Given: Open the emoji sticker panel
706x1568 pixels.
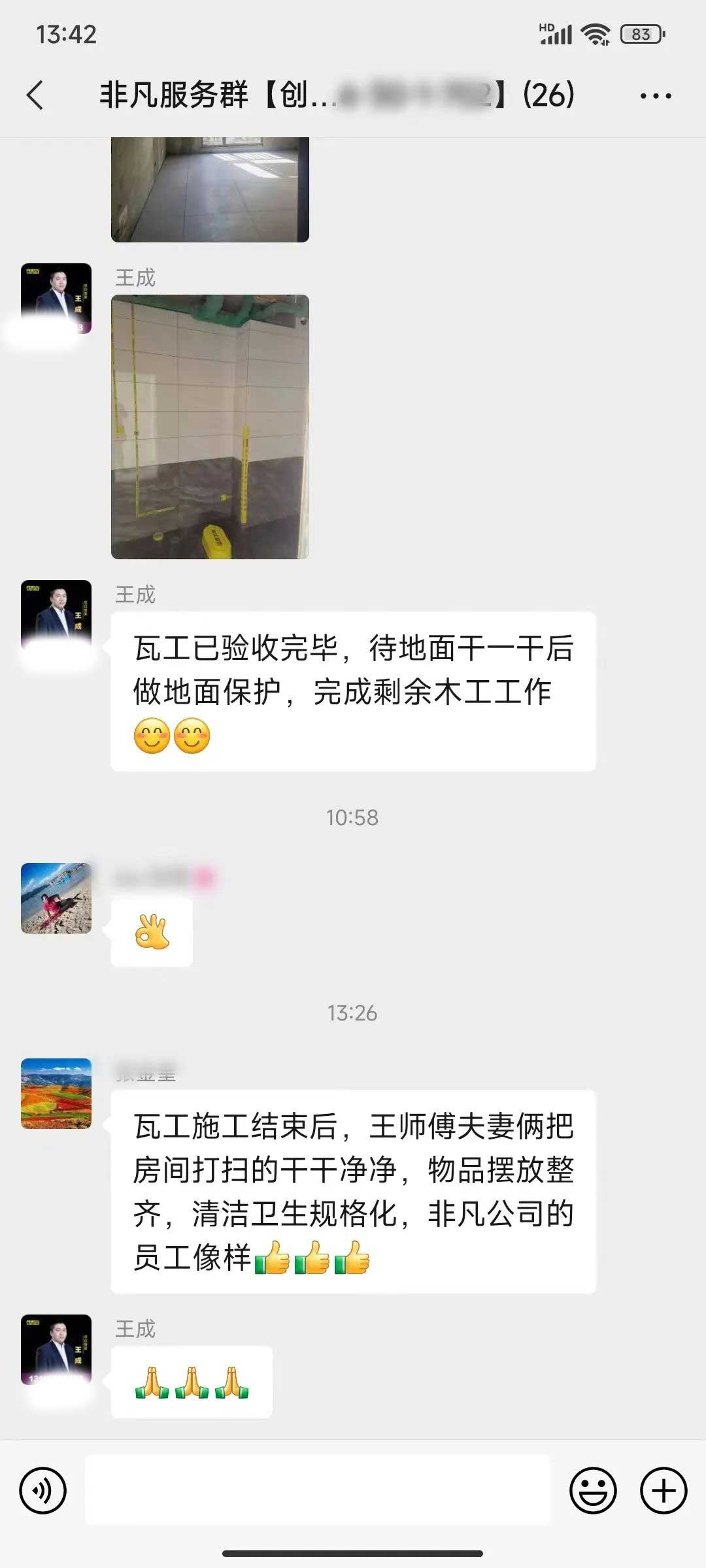Looking at the screenshot, I should click(593, 1491).
